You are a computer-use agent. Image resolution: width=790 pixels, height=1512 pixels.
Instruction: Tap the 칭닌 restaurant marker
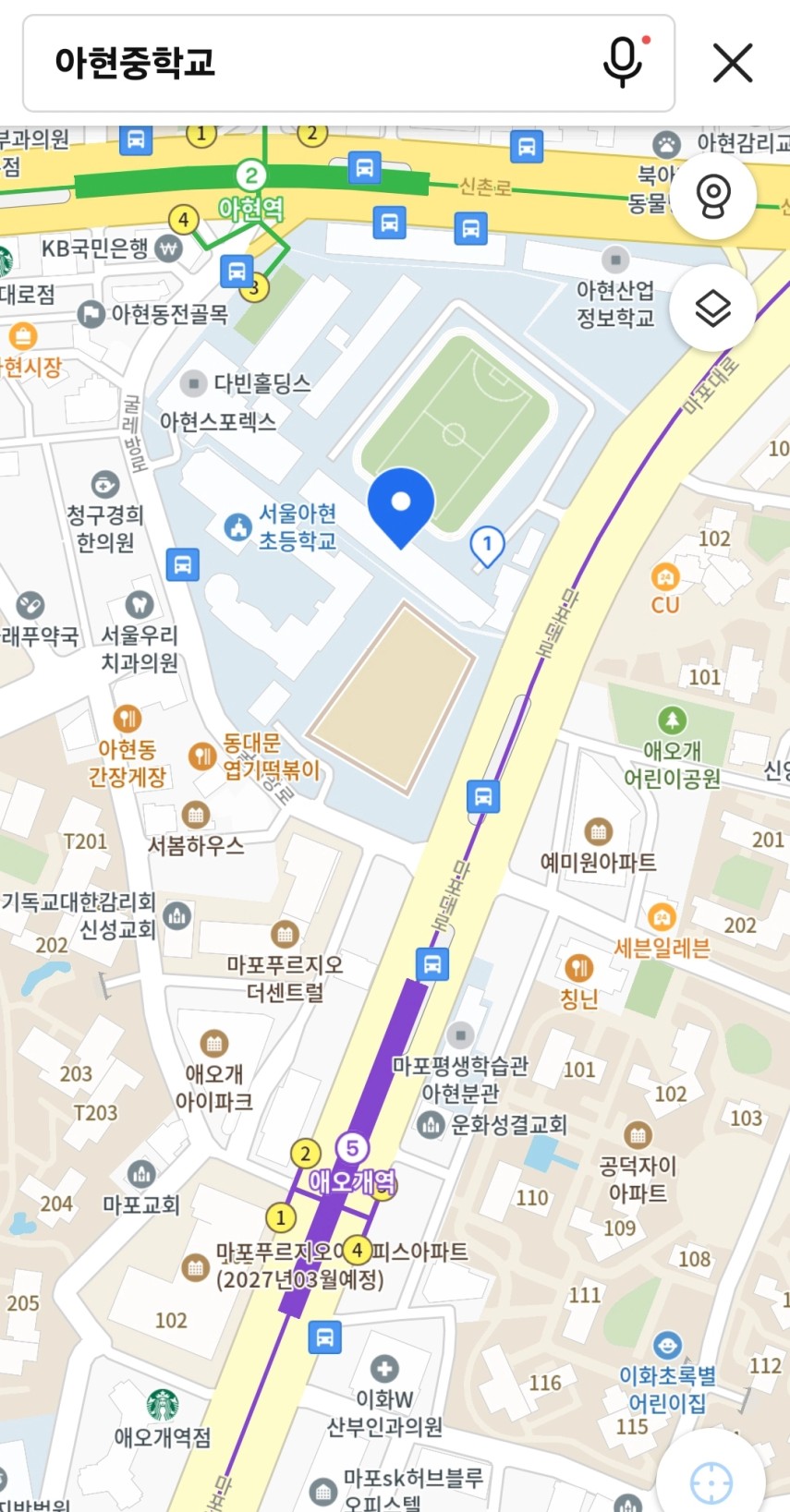pyautogui.click(x=577, y=968)
